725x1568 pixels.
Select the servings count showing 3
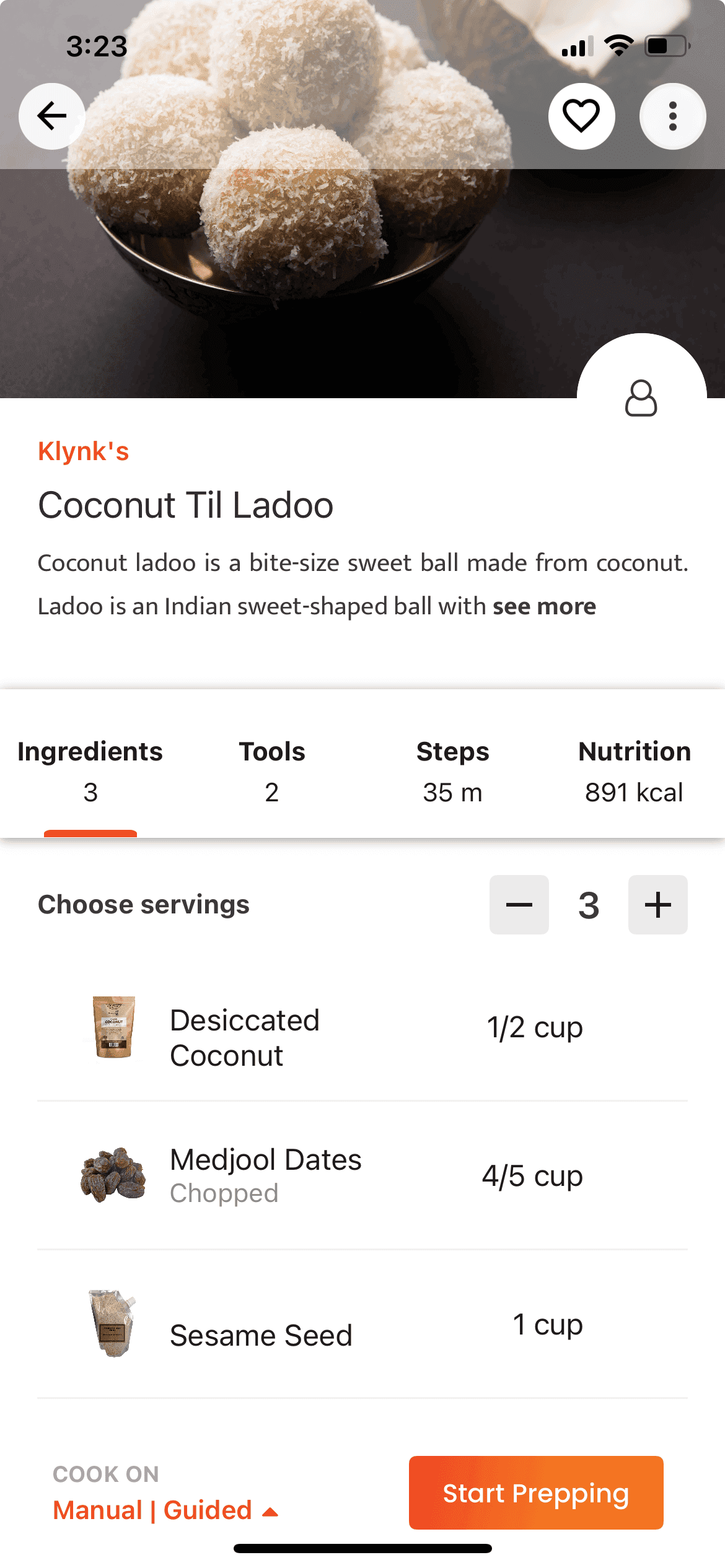[x=588, y=905]
